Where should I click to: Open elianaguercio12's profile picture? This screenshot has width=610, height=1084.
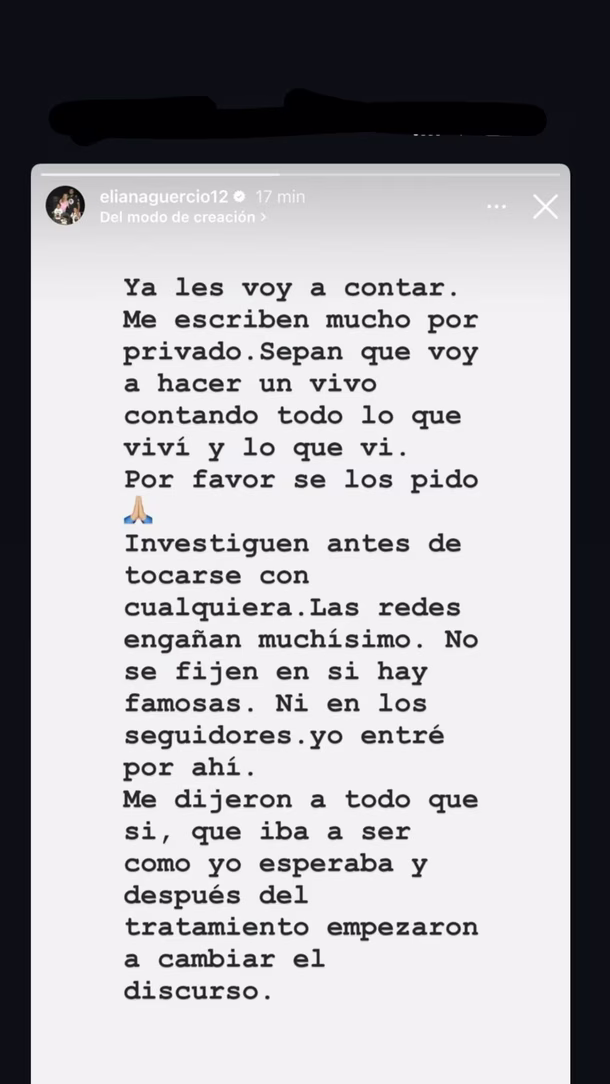(x=65, y=205)
